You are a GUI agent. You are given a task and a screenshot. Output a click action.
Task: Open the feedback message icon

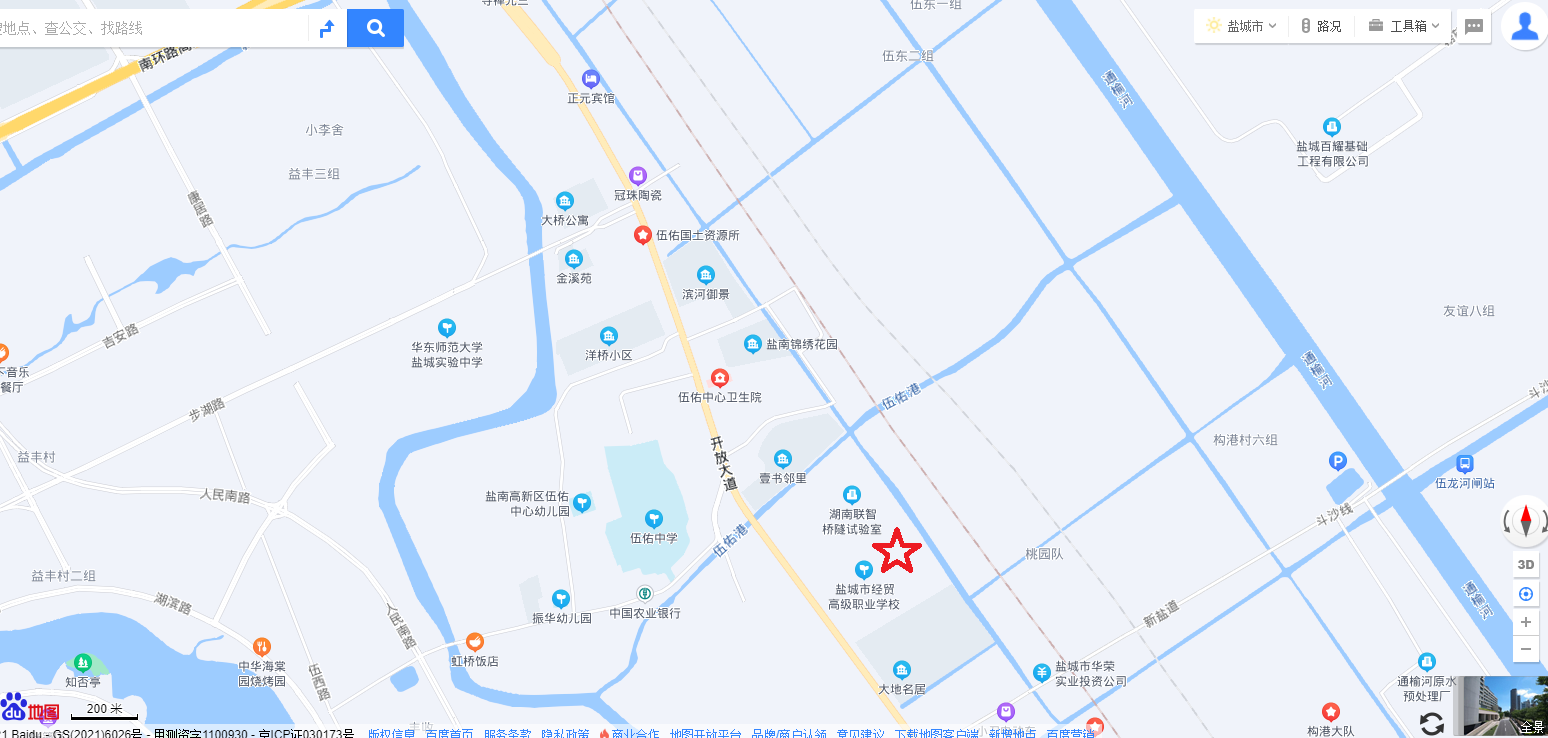1474,27
